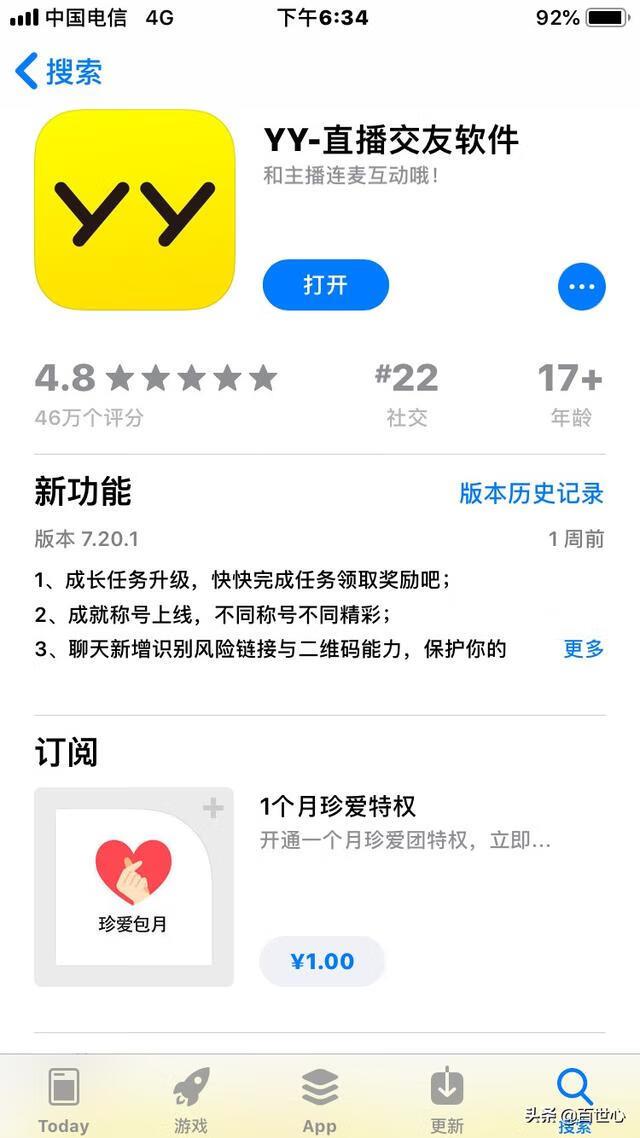Image resolution: width=640 pixels, height=1138 pixels.
Task: Open the more options ellipsis button
Action: (581, 287)
